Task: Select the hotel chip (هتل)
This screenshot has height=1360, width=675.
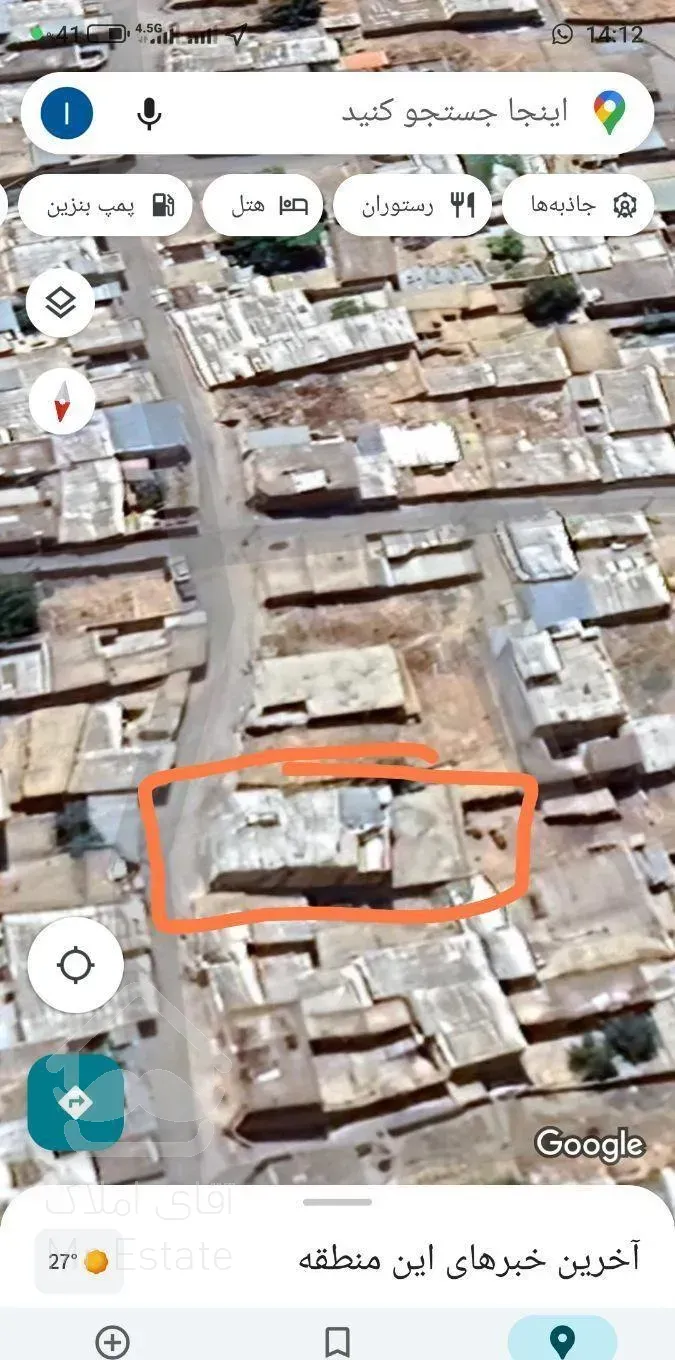Action: [263, 206]
